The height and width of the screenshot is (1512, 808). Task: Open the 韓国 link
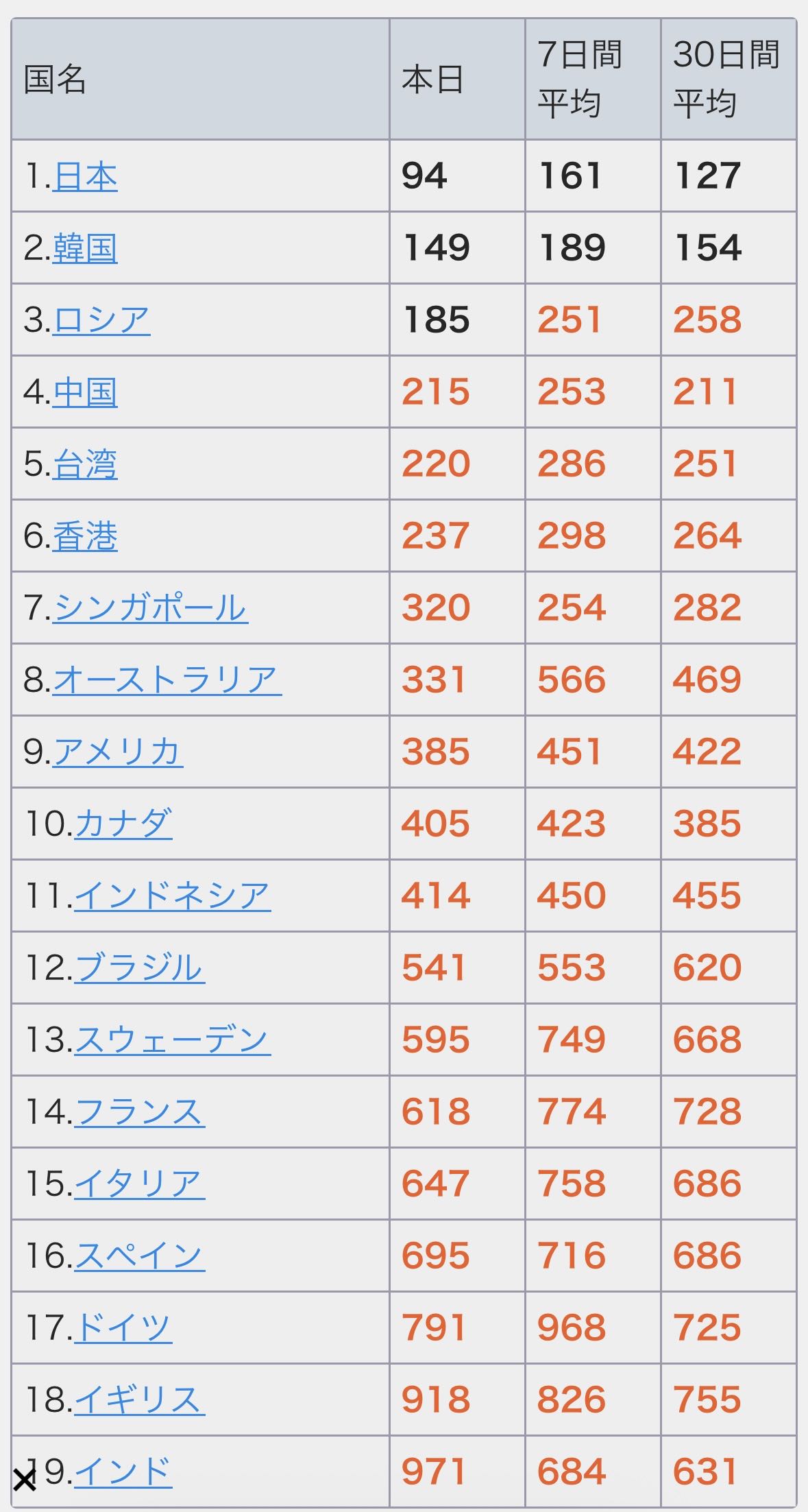tap(85, 248)
